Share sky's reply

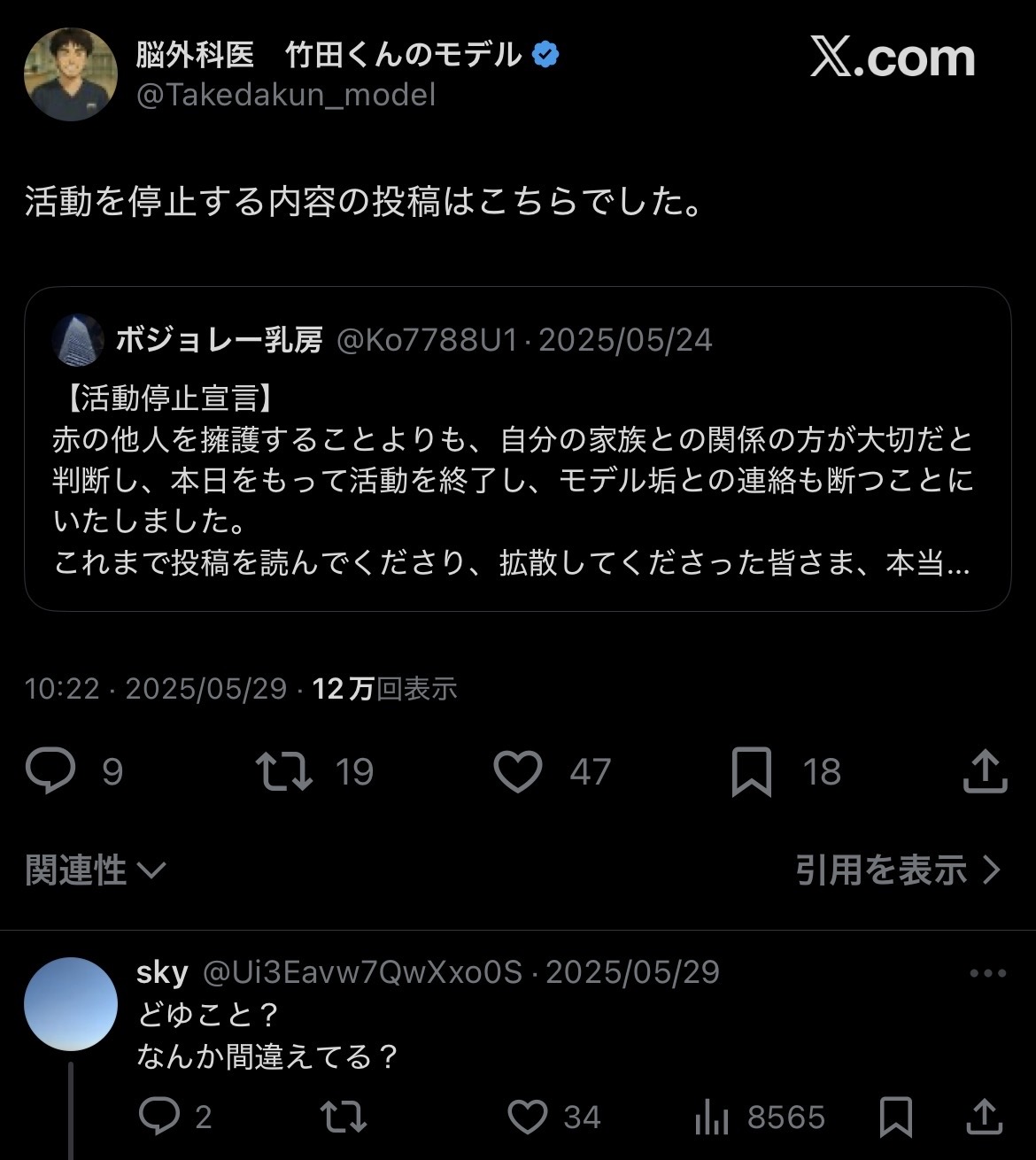pyautogui.click(x=985, y=1117)
